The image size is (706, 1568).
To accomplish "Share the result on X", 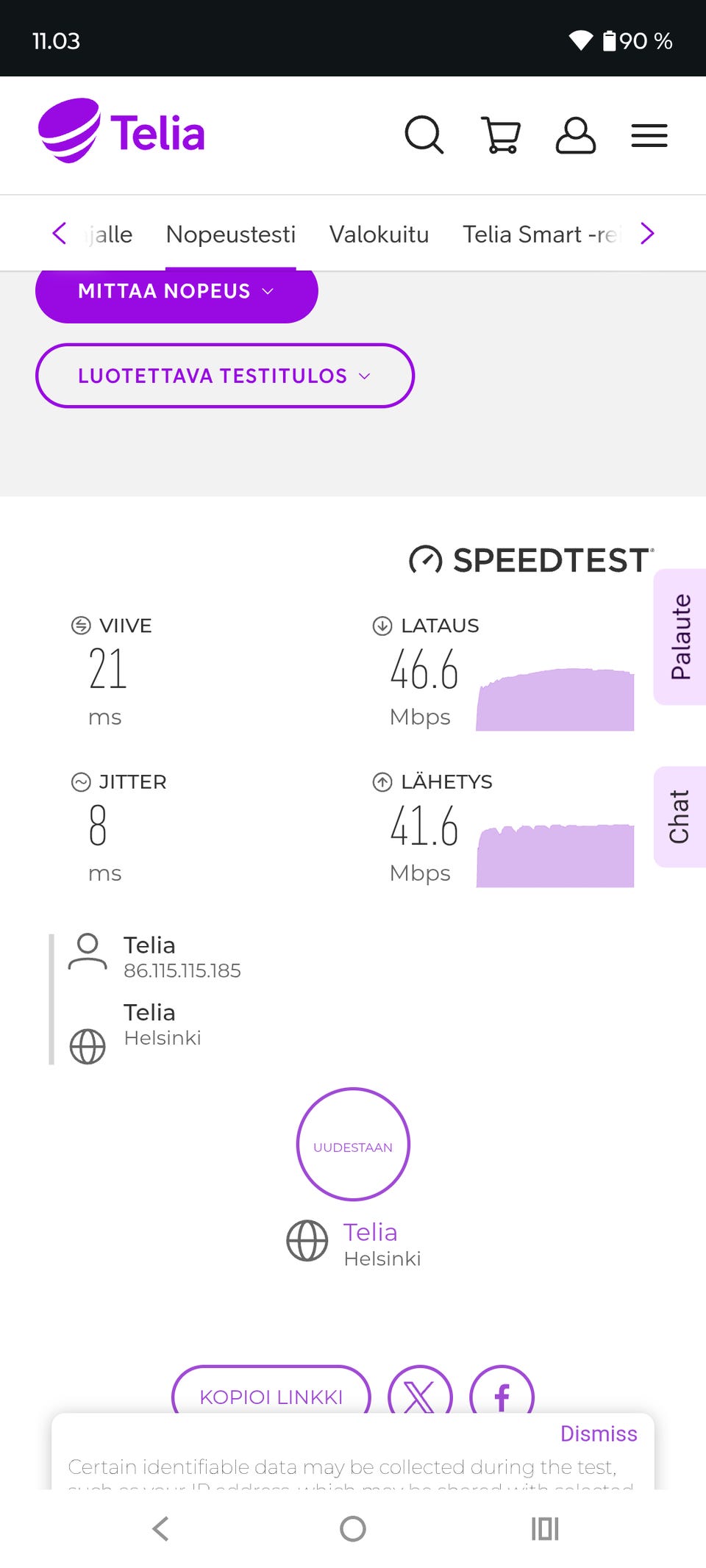I will 420,1395.
